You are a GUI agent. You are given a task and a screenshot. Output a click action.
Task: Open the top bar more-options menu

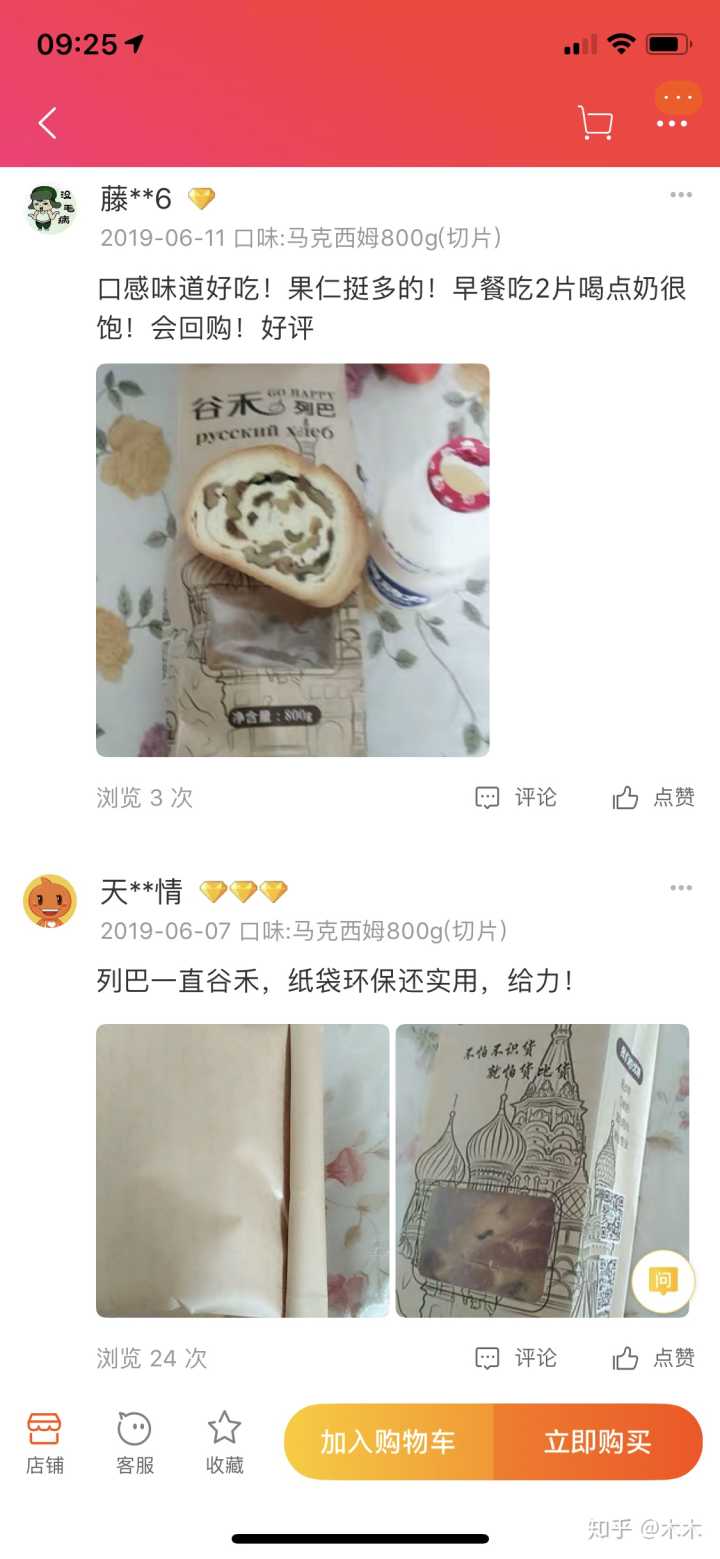click(672, 123)
